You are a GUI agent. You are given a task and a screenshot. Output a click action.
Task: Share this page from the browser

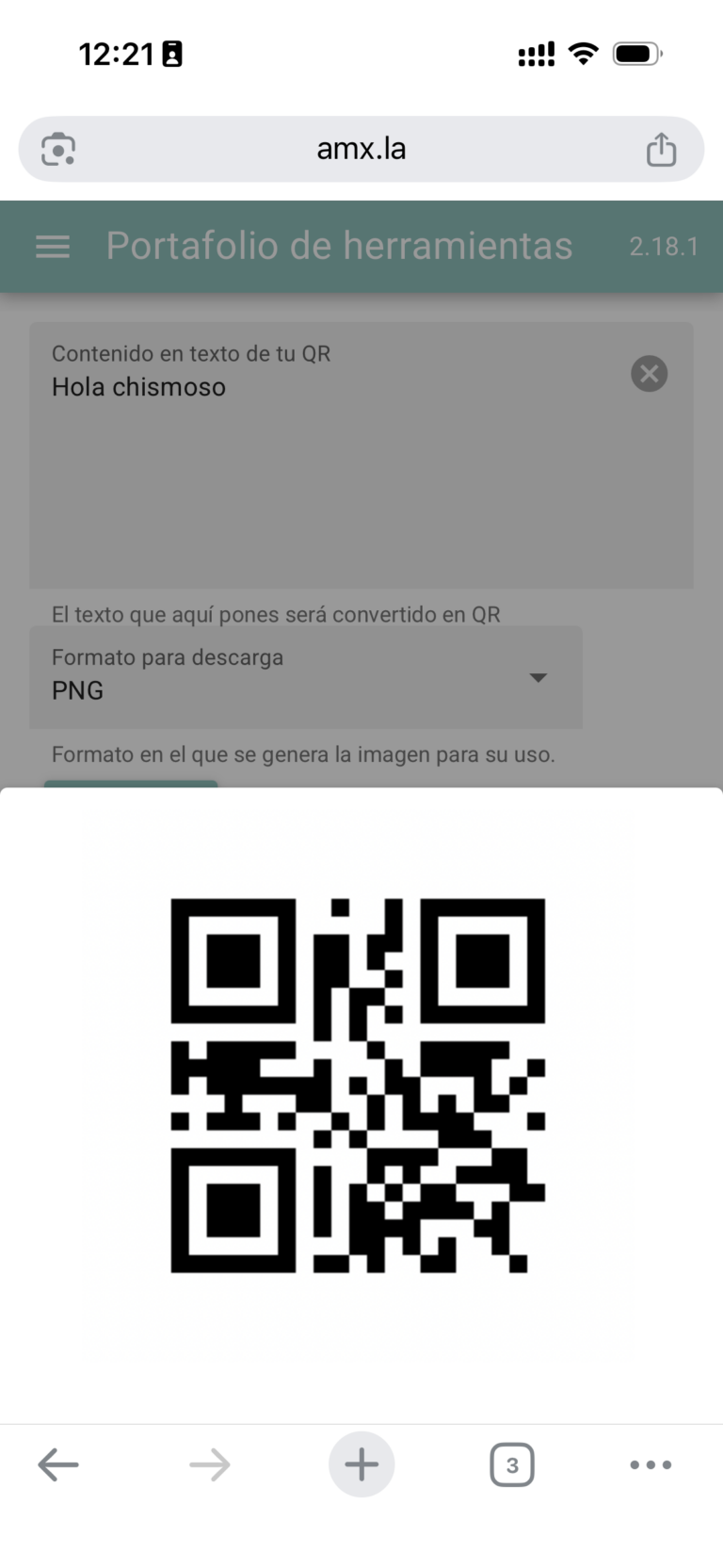(661, 150)
